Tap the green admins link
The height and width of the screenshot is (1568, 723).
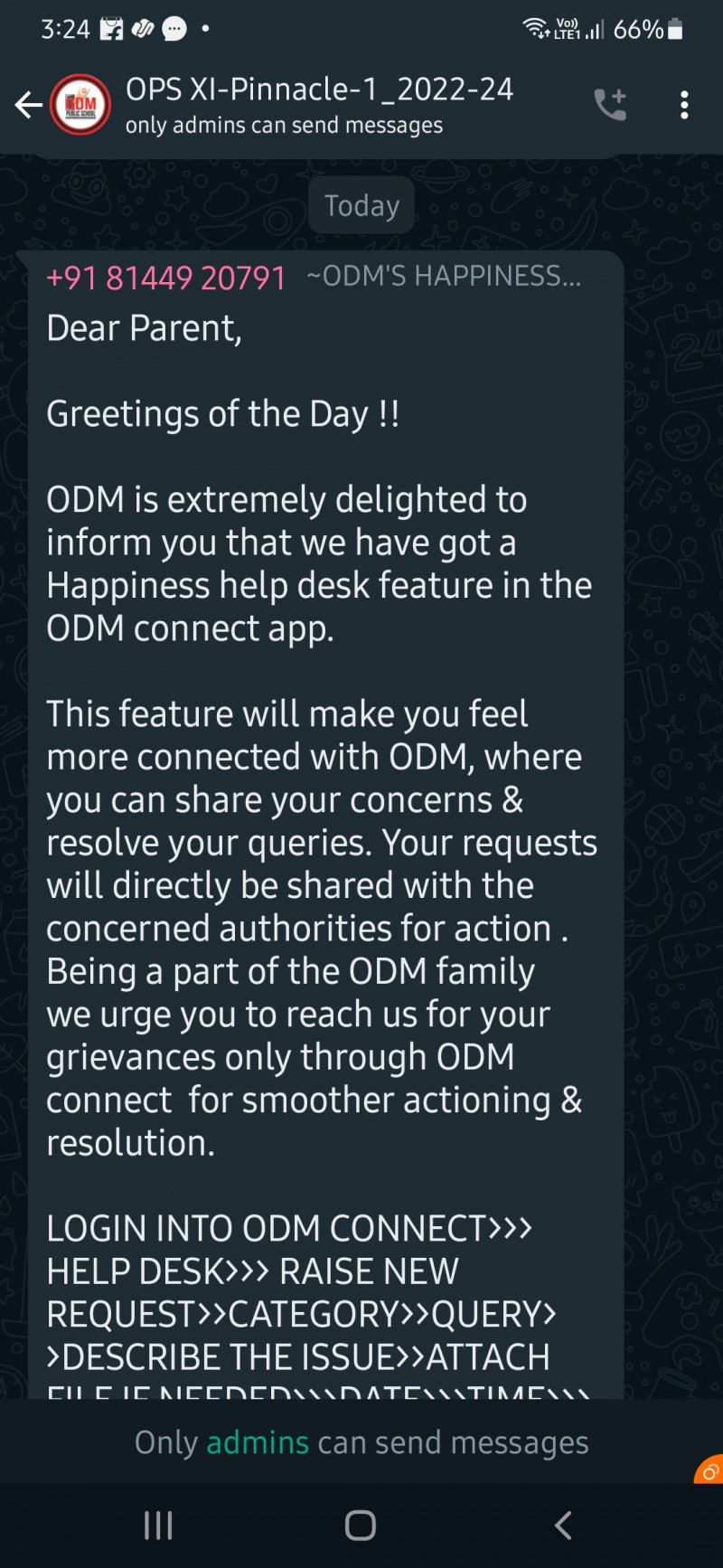258,1442
